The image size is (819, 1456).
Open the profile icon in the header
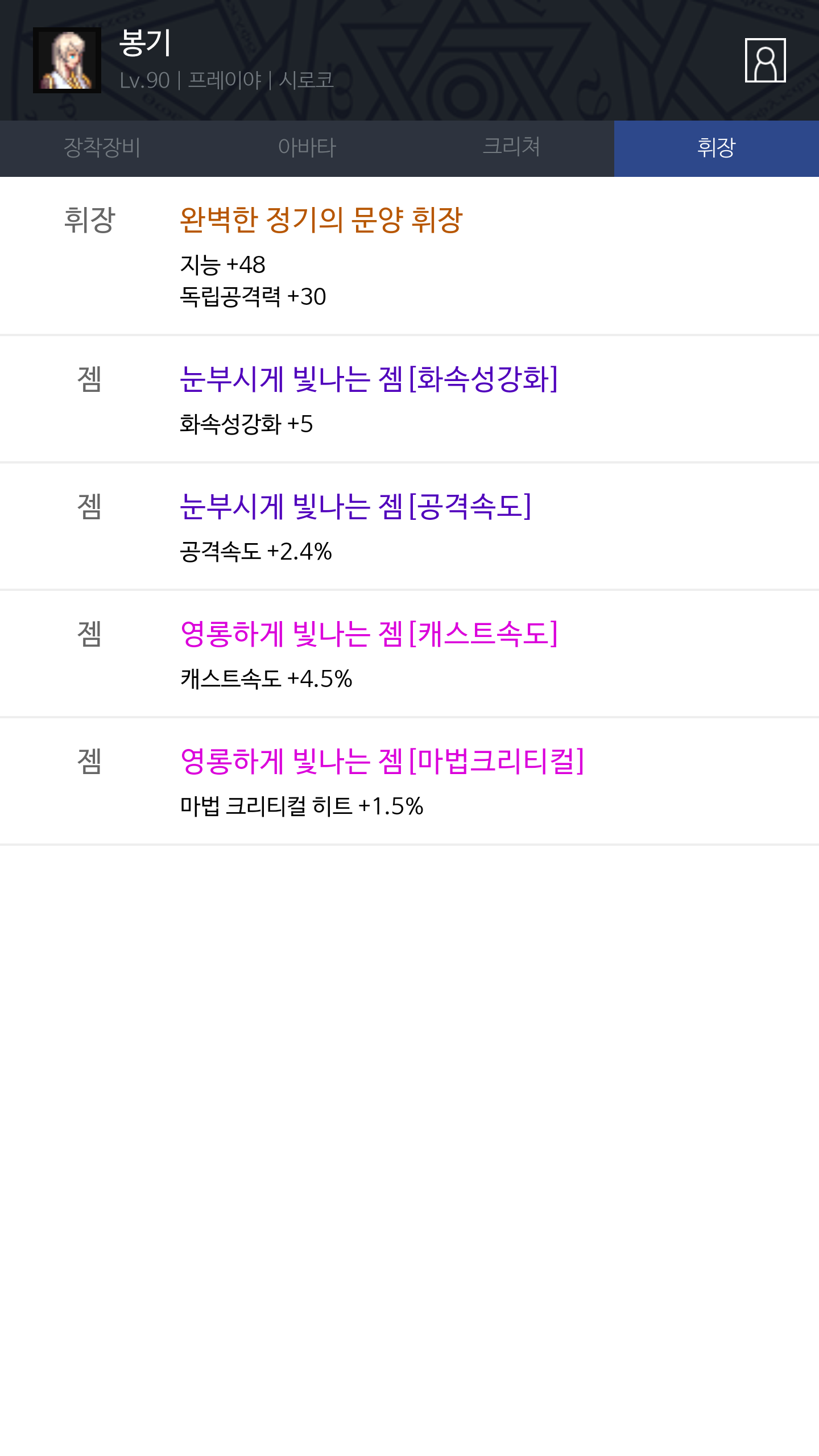tap(765, 60)
